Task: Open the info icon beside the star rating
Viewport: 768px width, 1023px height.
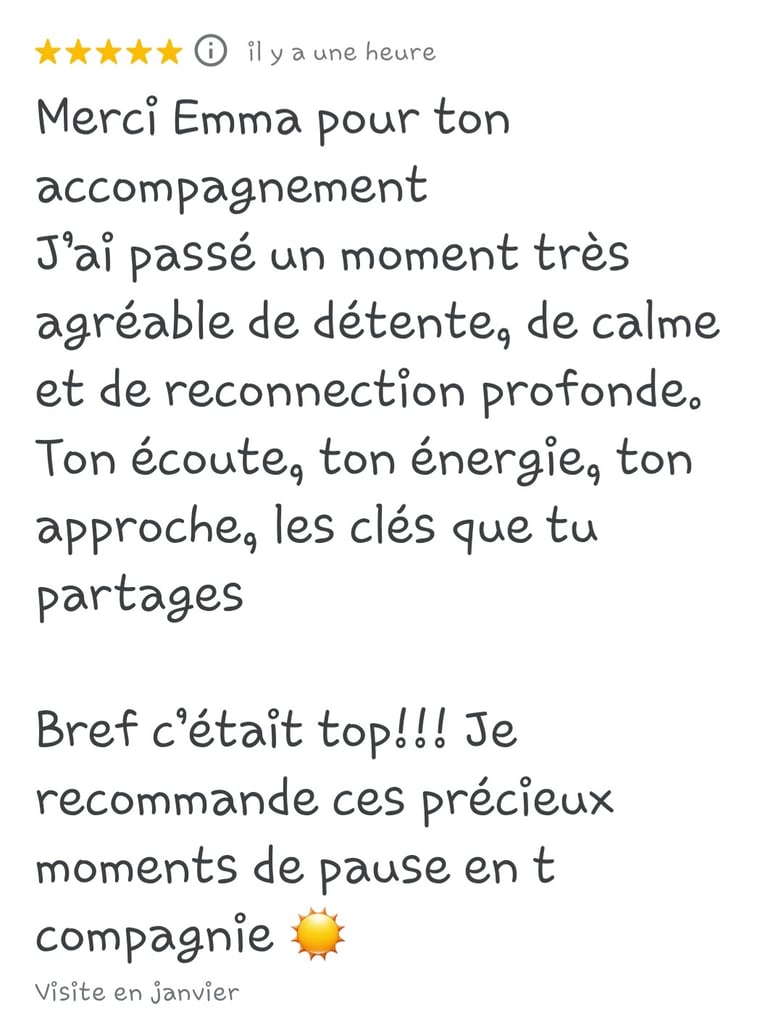Action: pyautogui.click(x=210, y=51)
